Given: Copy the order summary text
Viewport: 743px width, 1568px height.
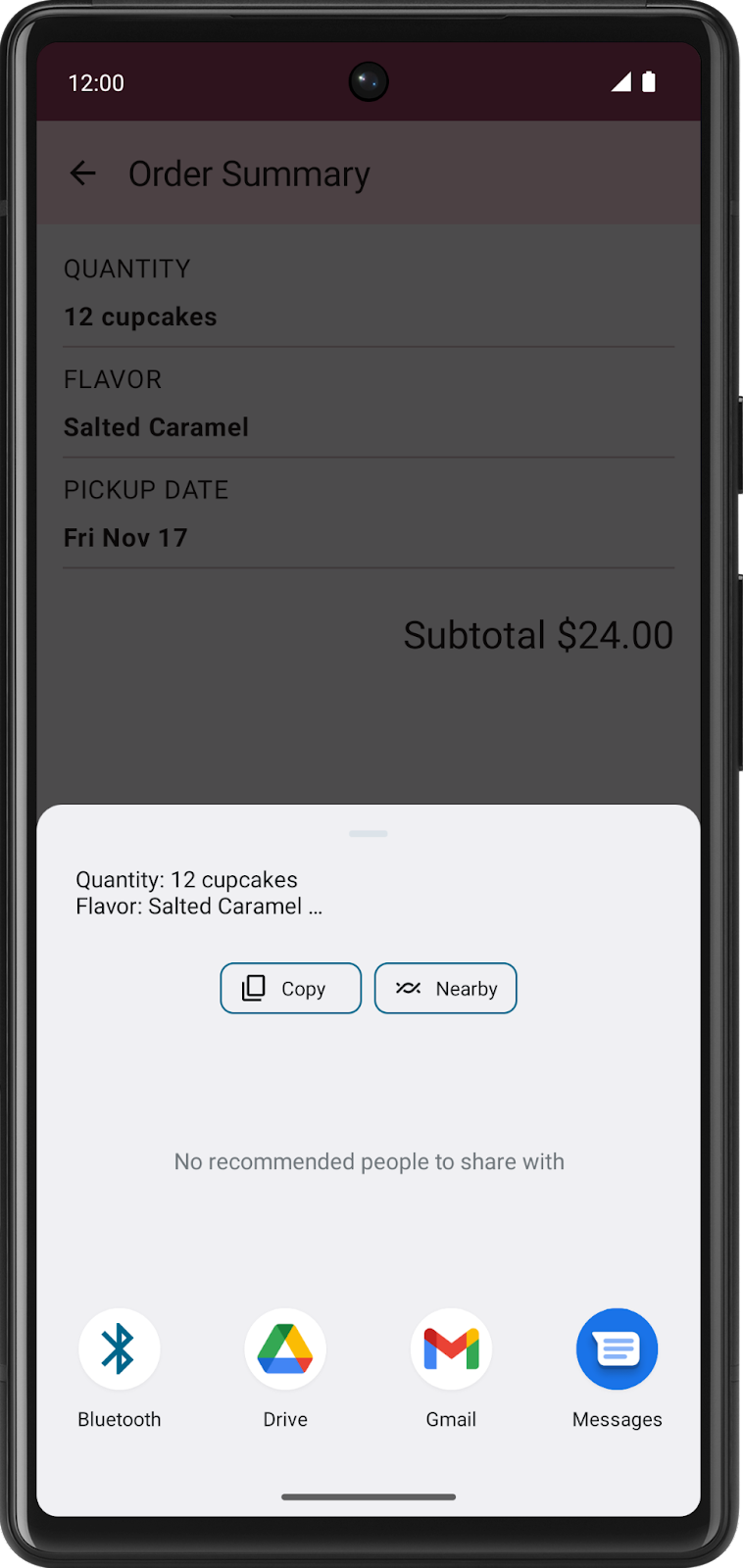Looking at the screenshot, I should click(290, 988).
